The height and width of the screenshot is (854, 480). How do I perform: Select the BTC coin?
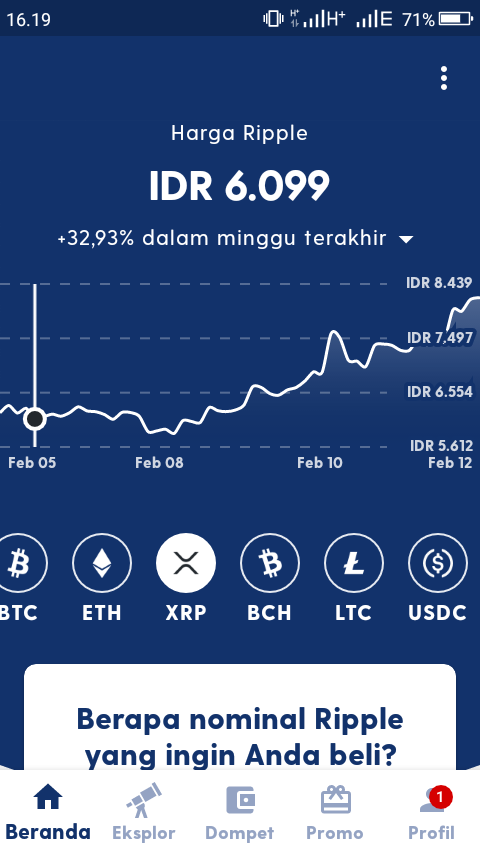(x=19, y=578)
